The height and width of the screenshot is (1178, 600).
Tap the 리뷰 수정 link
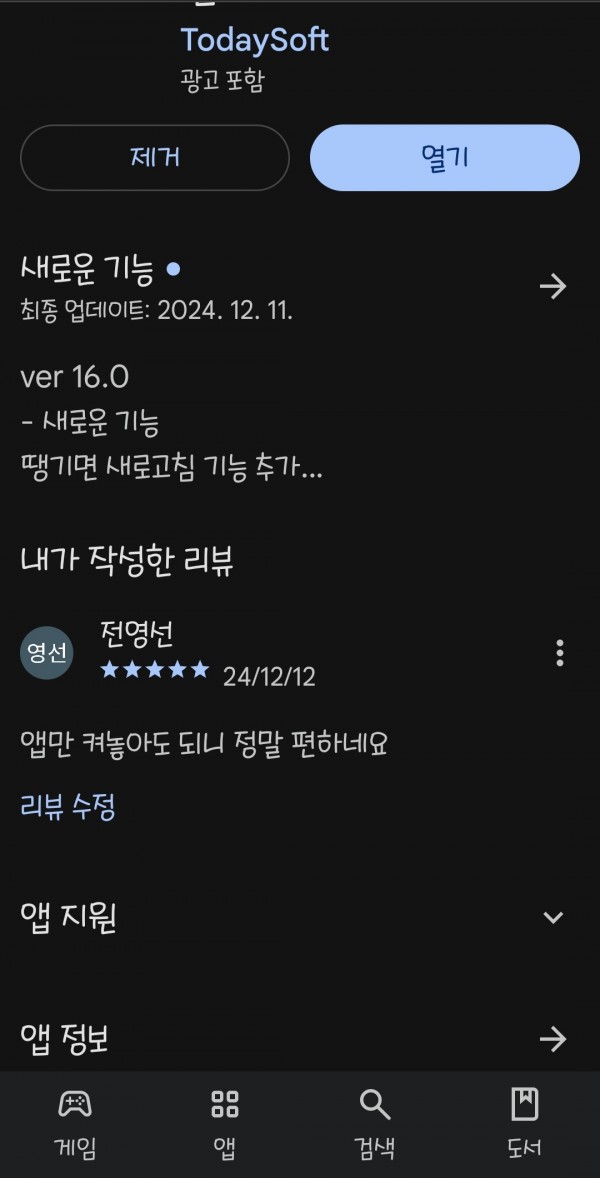pos(68,808)
